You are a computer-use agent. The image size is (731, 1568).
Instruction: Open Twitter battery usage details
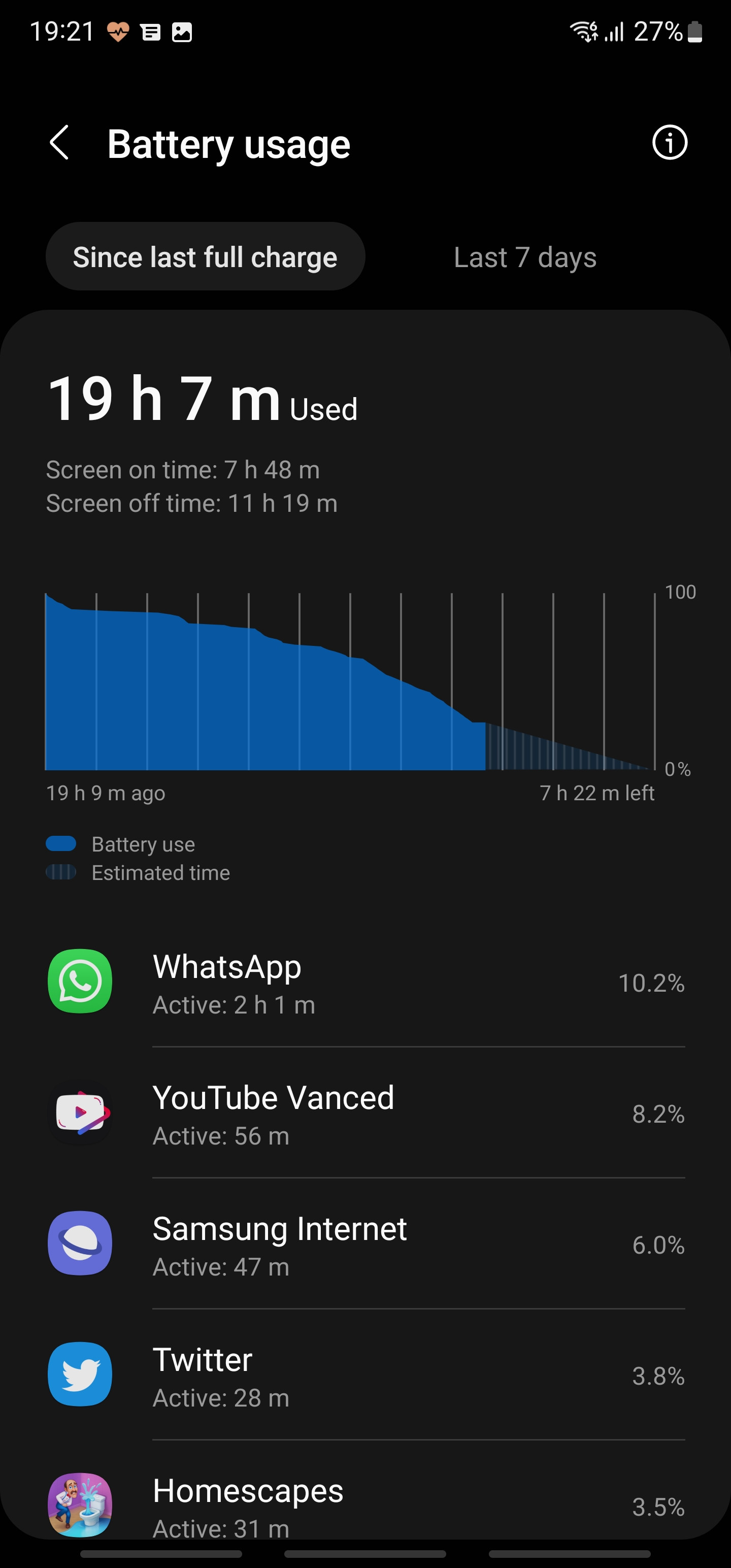pos(365,1375)
